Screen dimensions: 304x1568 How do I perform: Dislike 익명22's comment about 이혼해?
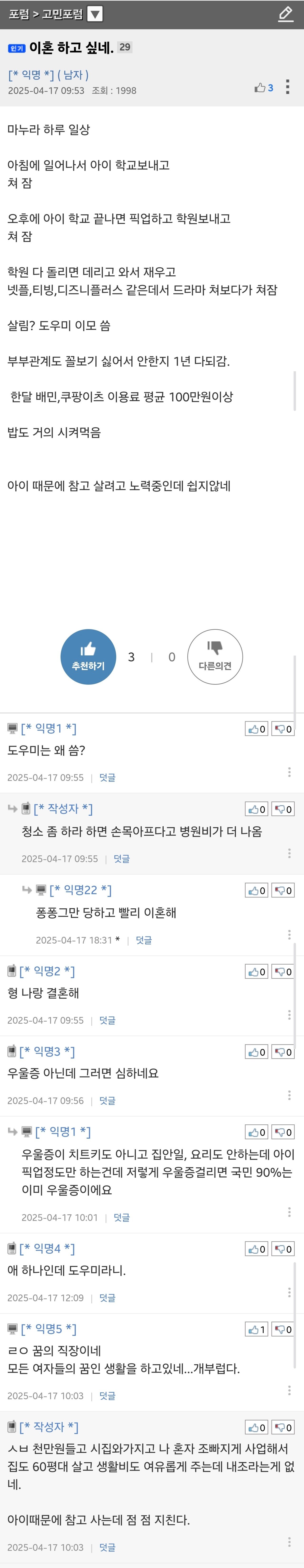[283, 891]
